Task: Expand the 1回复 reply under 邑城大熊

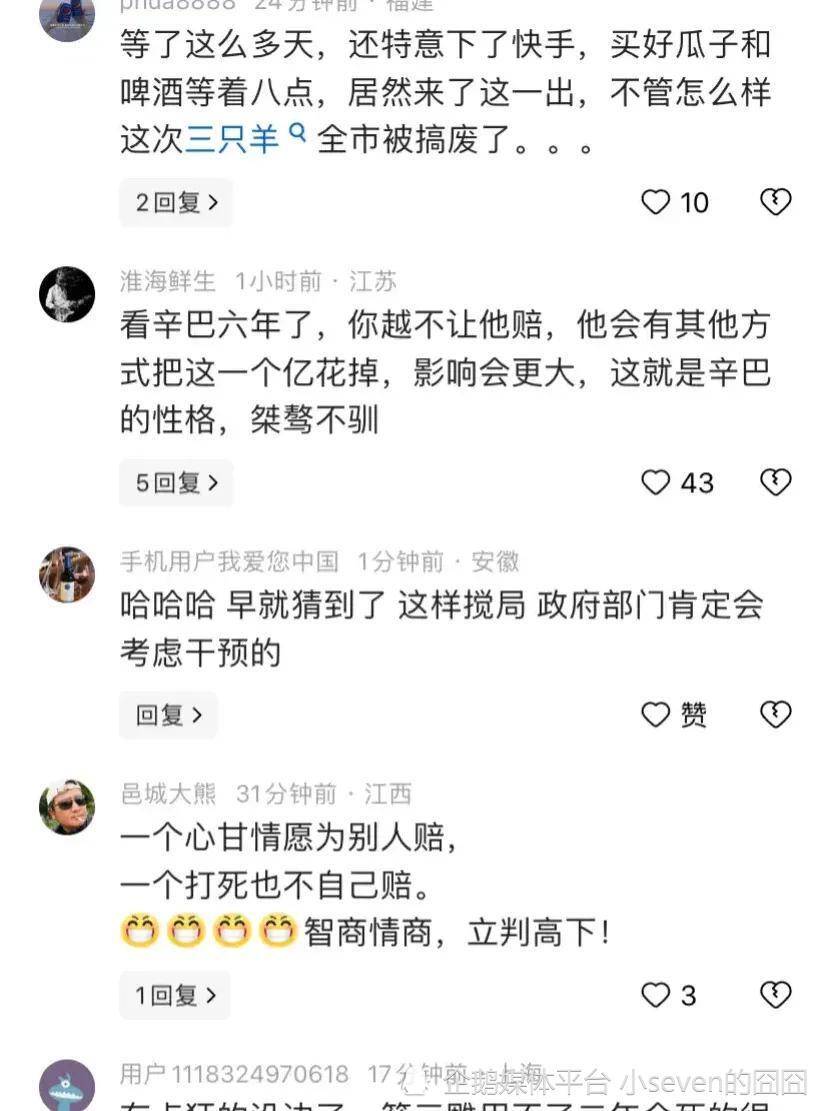Action: point(174,996)
